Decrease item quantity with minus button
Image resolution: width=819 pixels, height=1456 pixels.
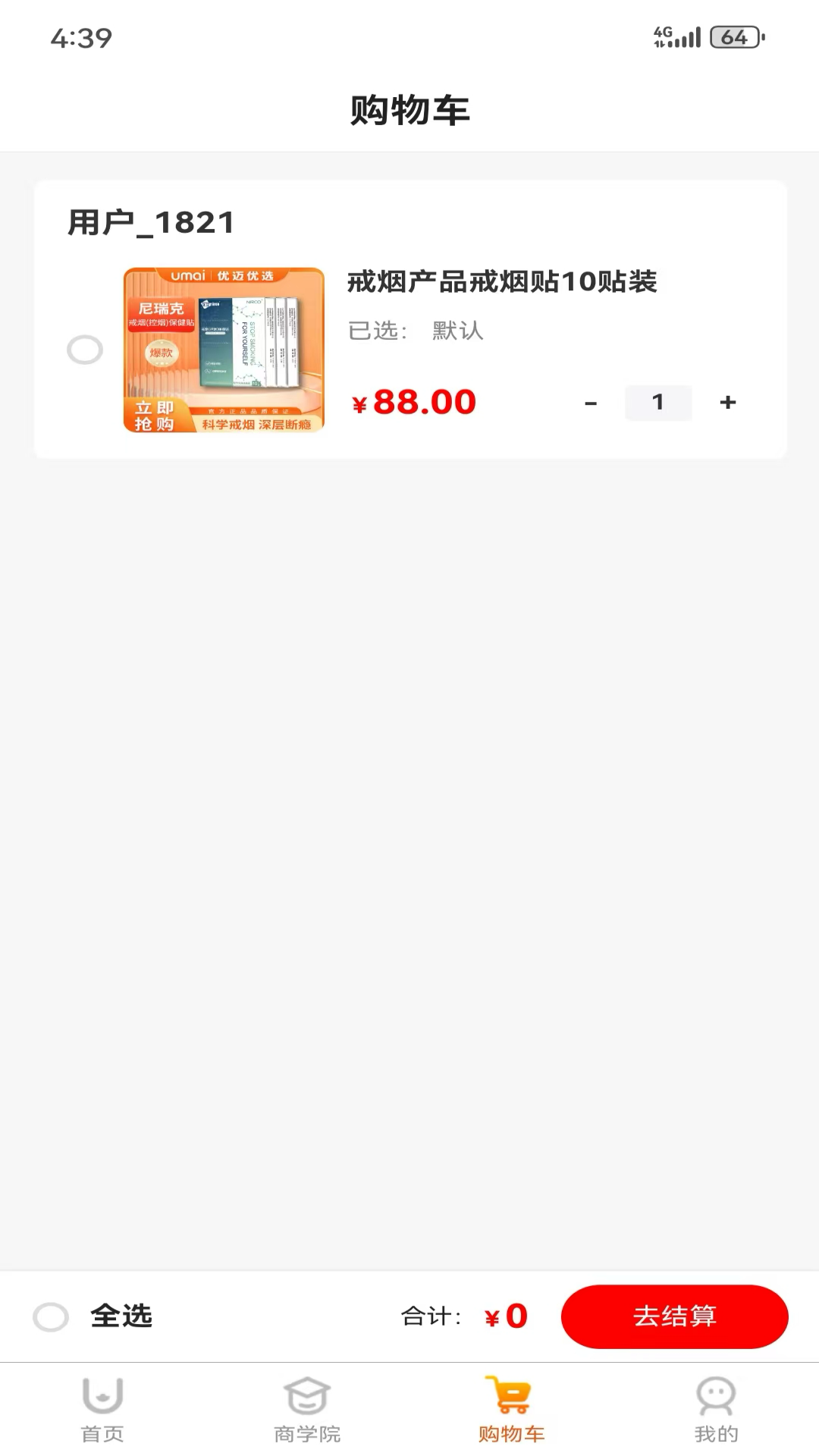(x=591, y=403)
